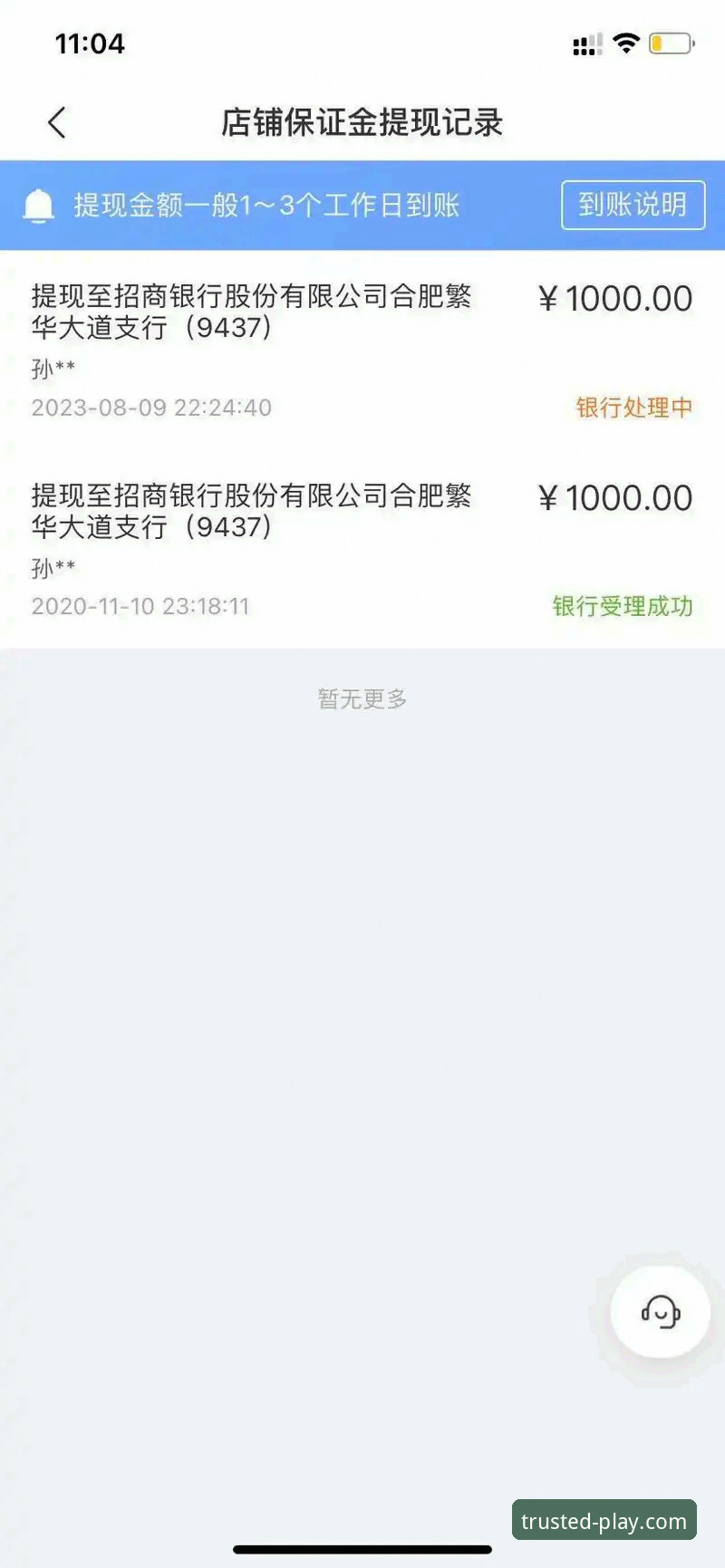Image resolution: width=725 pixels, height=1568 pixels.
Task: Click the 银行处理中 status label
Action: tap(633, 408)
